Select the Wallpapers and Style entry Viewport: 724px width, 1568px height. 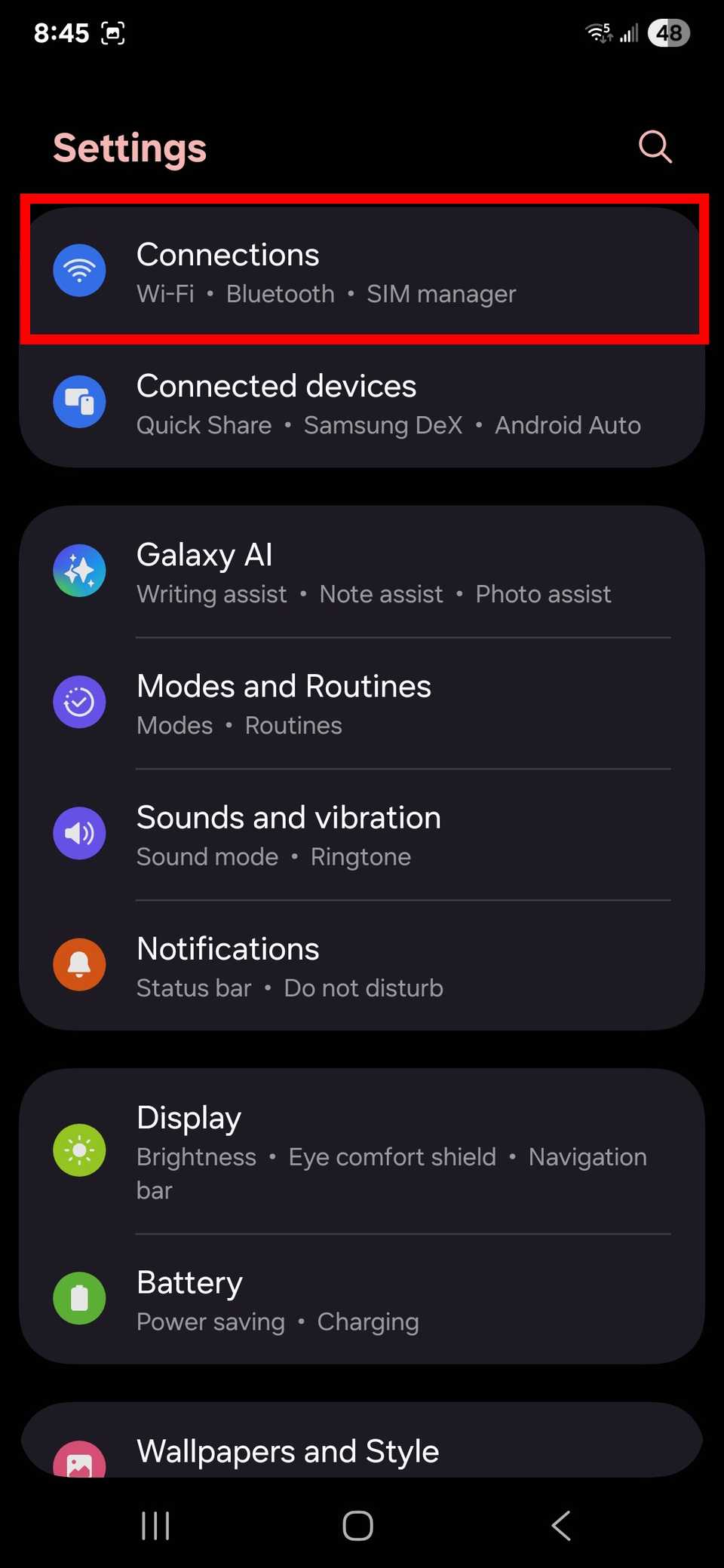362,1451
